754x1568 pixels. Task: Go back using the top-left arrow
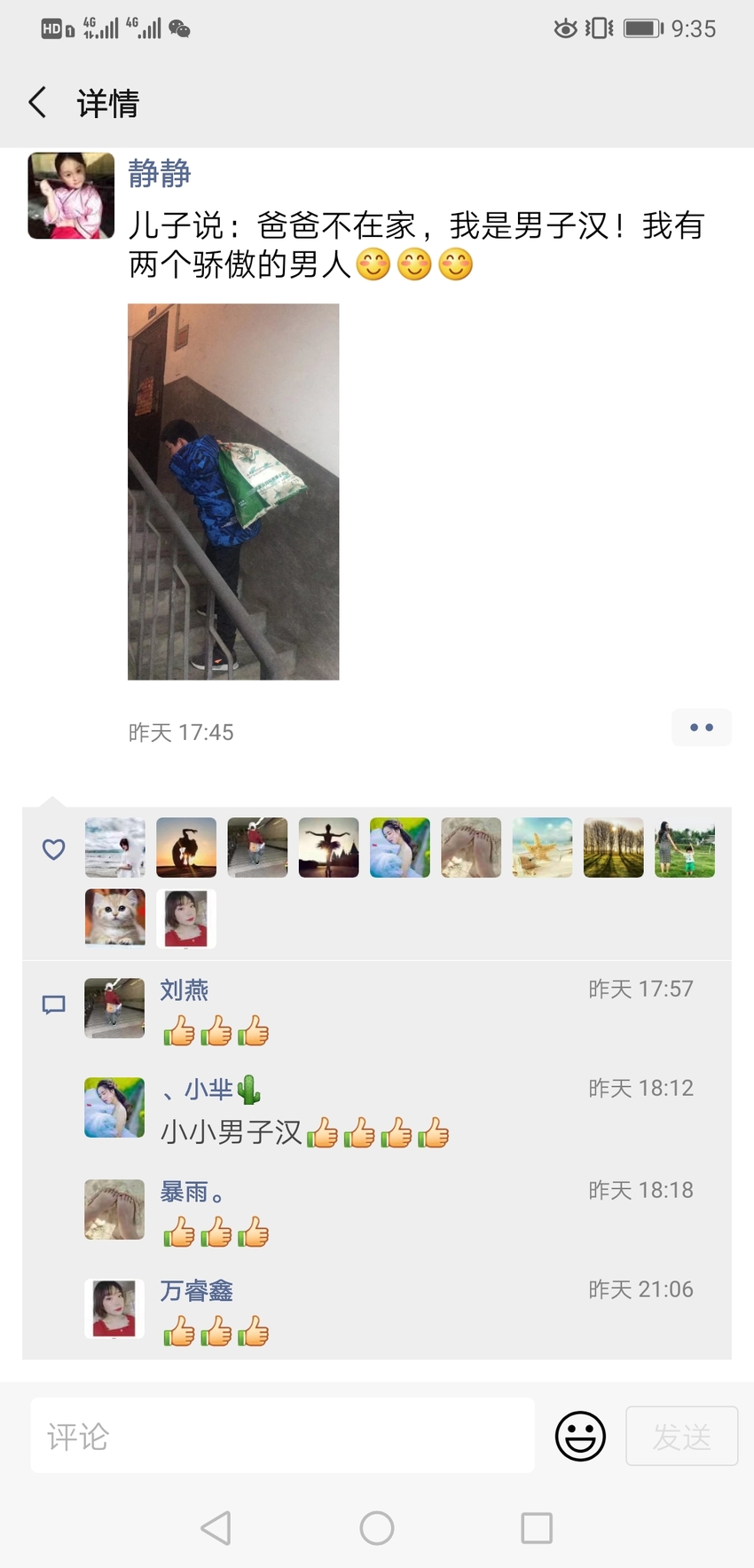pos(37,103)
